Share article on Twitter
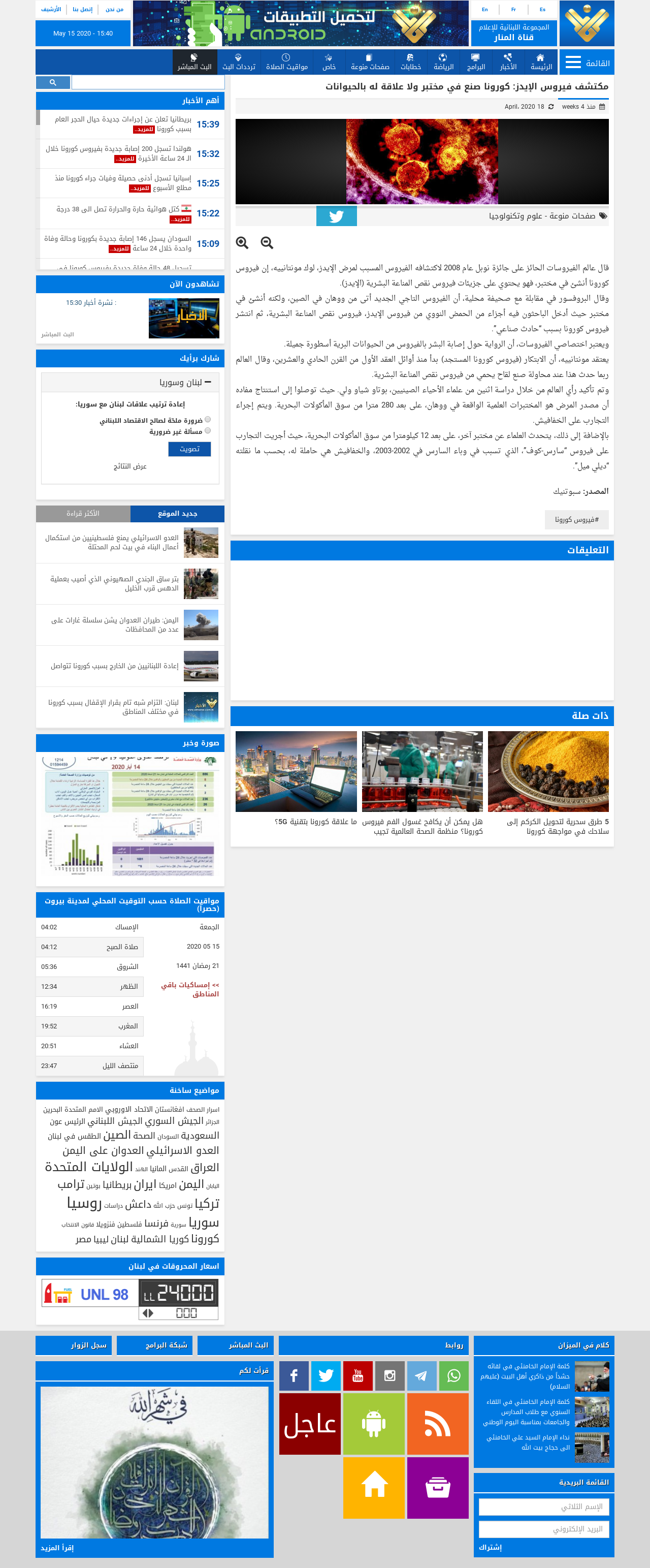650x1568 pixels. tap(336, 216)
